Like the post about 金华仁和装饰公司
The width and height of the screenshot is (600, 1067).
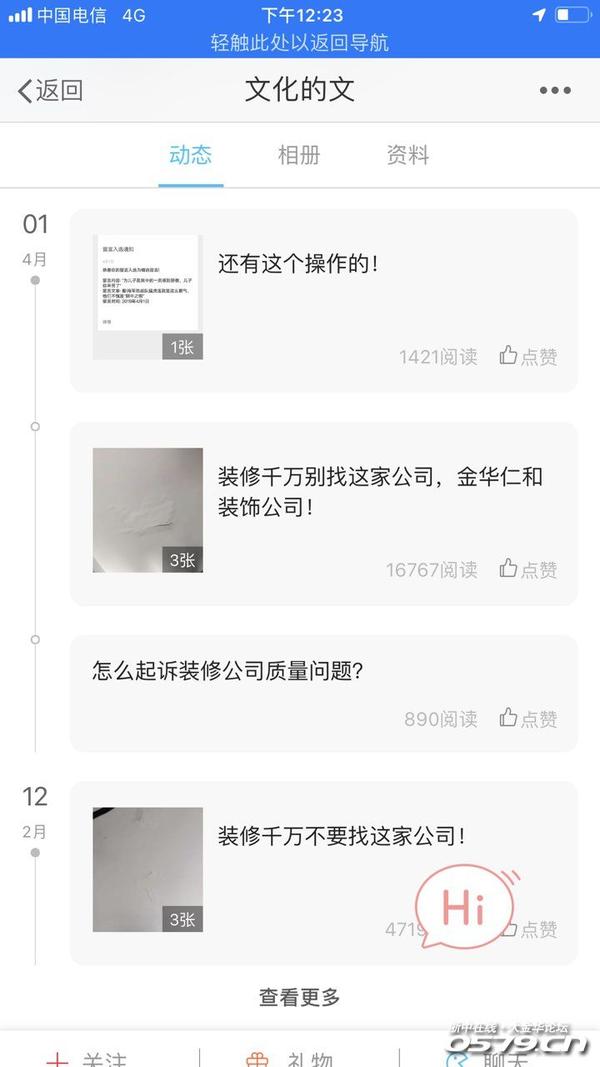click(x=529, y=569)
